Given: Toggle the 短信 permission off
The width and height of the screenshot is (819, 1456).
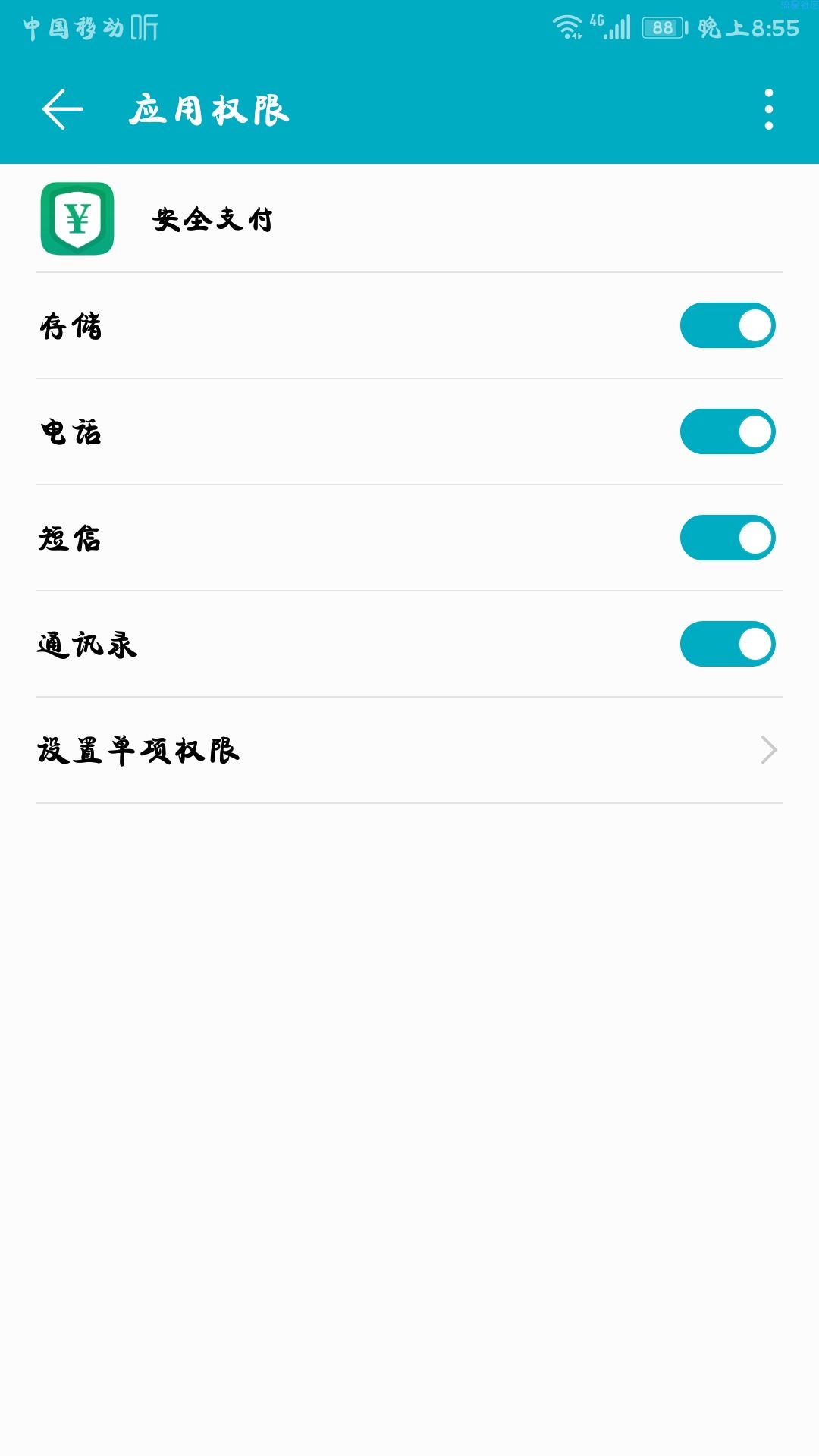Looking at the screenshot, I should point(727,538).
